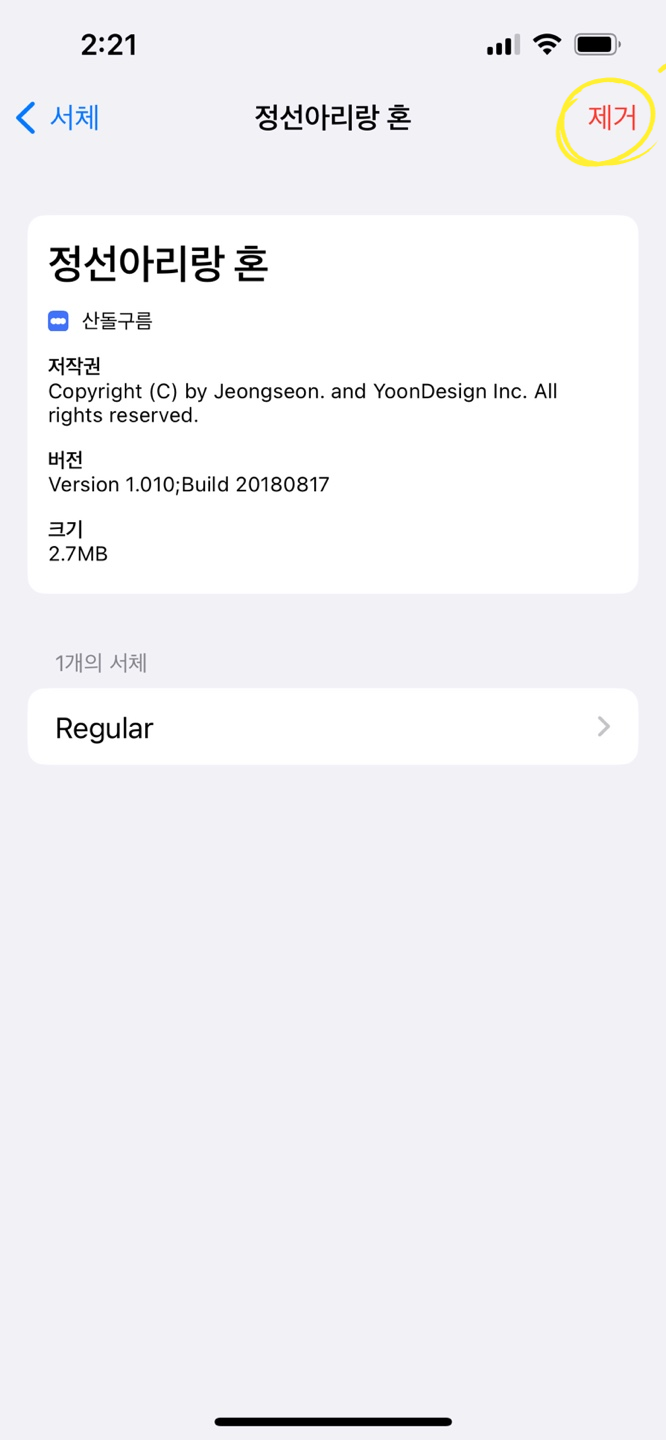The height and width of the screenshot is (1440, 666).
Task: Tap 제거 to remove this font
Action: [x=612, y=118]
